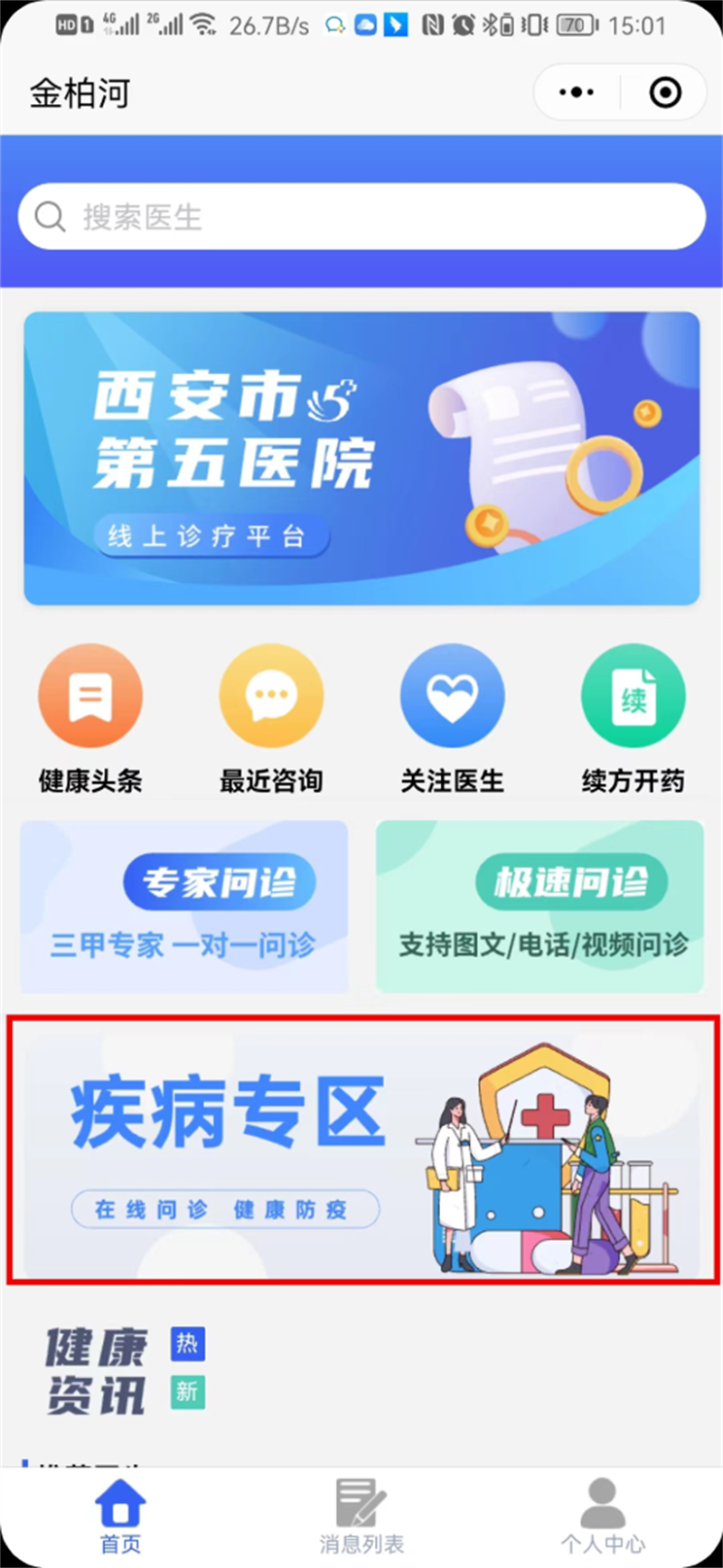Image resolution: width=723 pixels, height=1568 pixels.
Task: Go to the 个人中心 tab
Action: (x=603, y=1516)
